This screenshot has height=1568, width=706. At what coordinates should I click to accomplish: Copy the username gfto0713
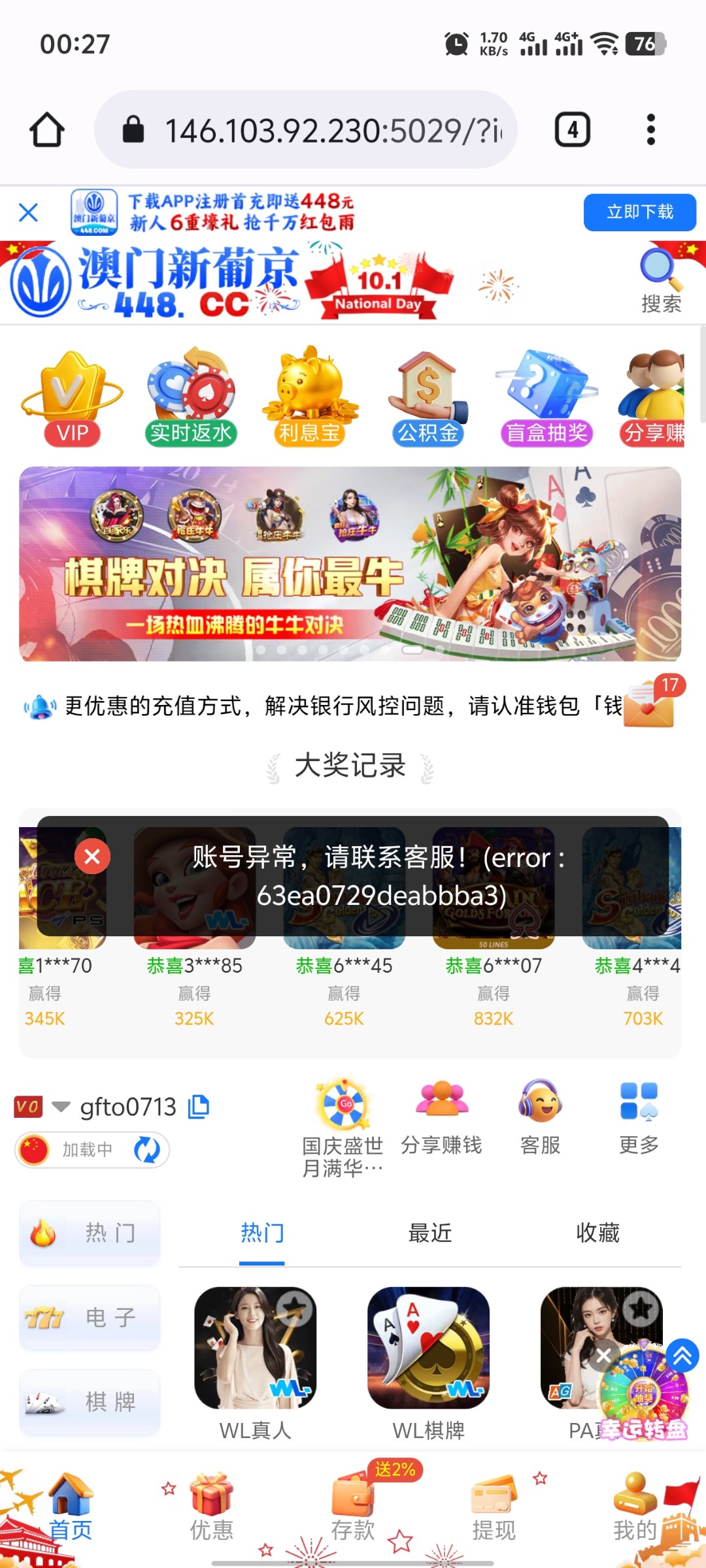point(198,1107)
